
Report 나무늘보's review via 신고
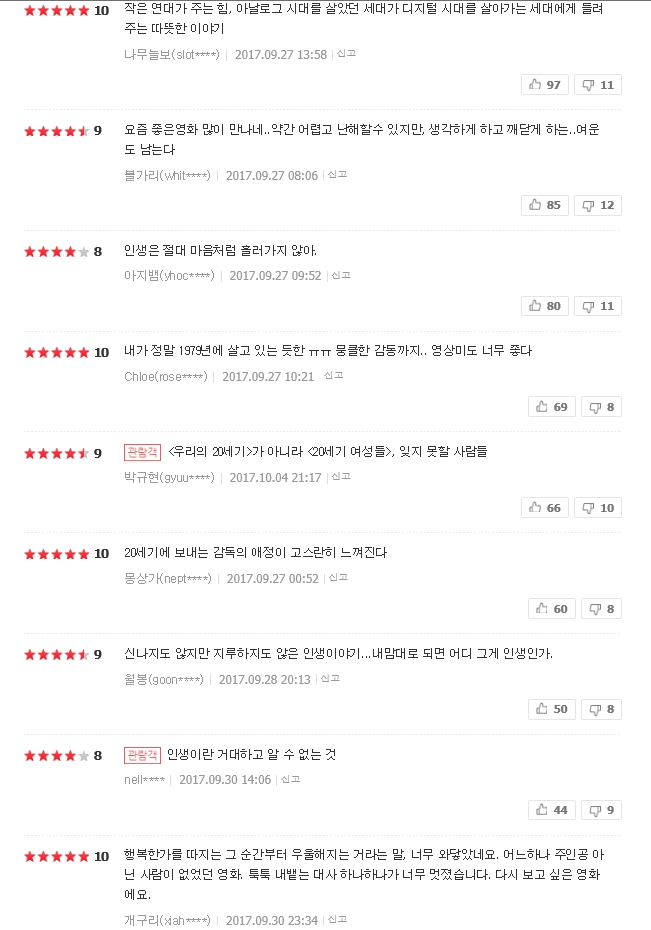click(346, 54)
